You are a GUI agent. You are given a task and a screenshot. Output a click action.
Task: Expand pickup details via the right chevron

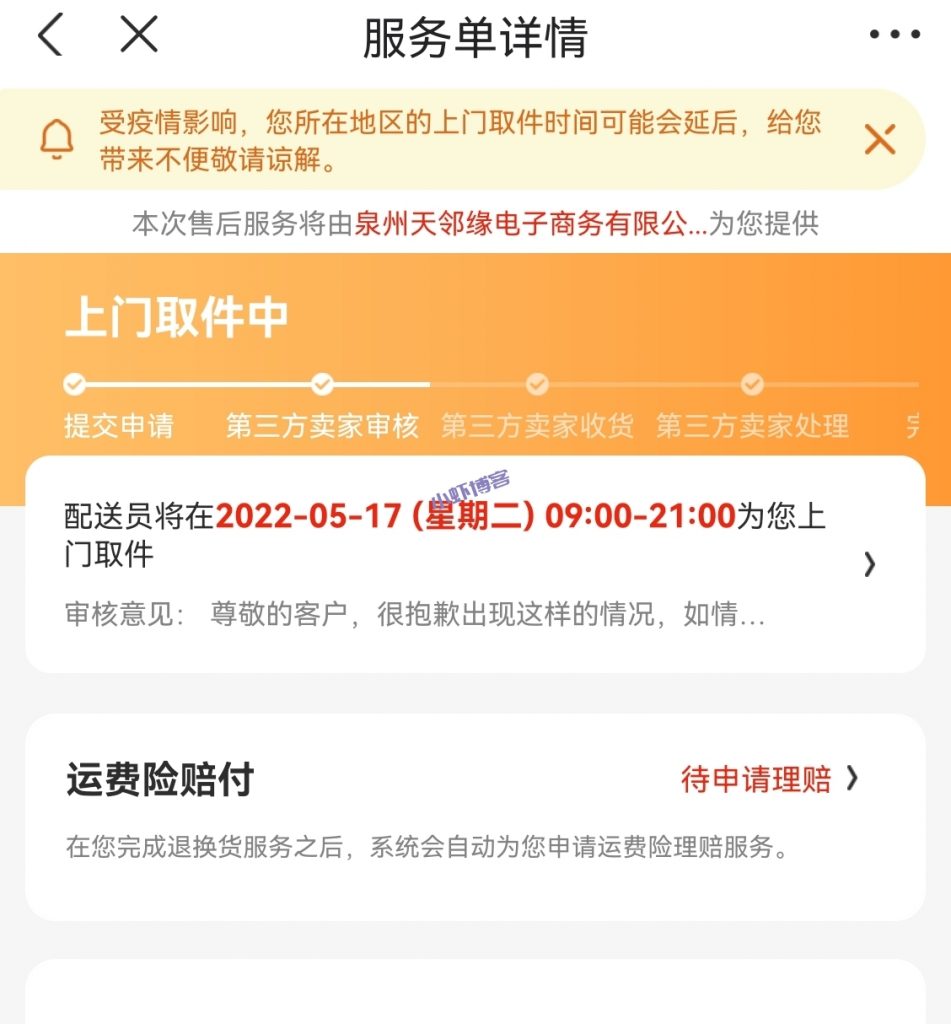pos(869,565)
